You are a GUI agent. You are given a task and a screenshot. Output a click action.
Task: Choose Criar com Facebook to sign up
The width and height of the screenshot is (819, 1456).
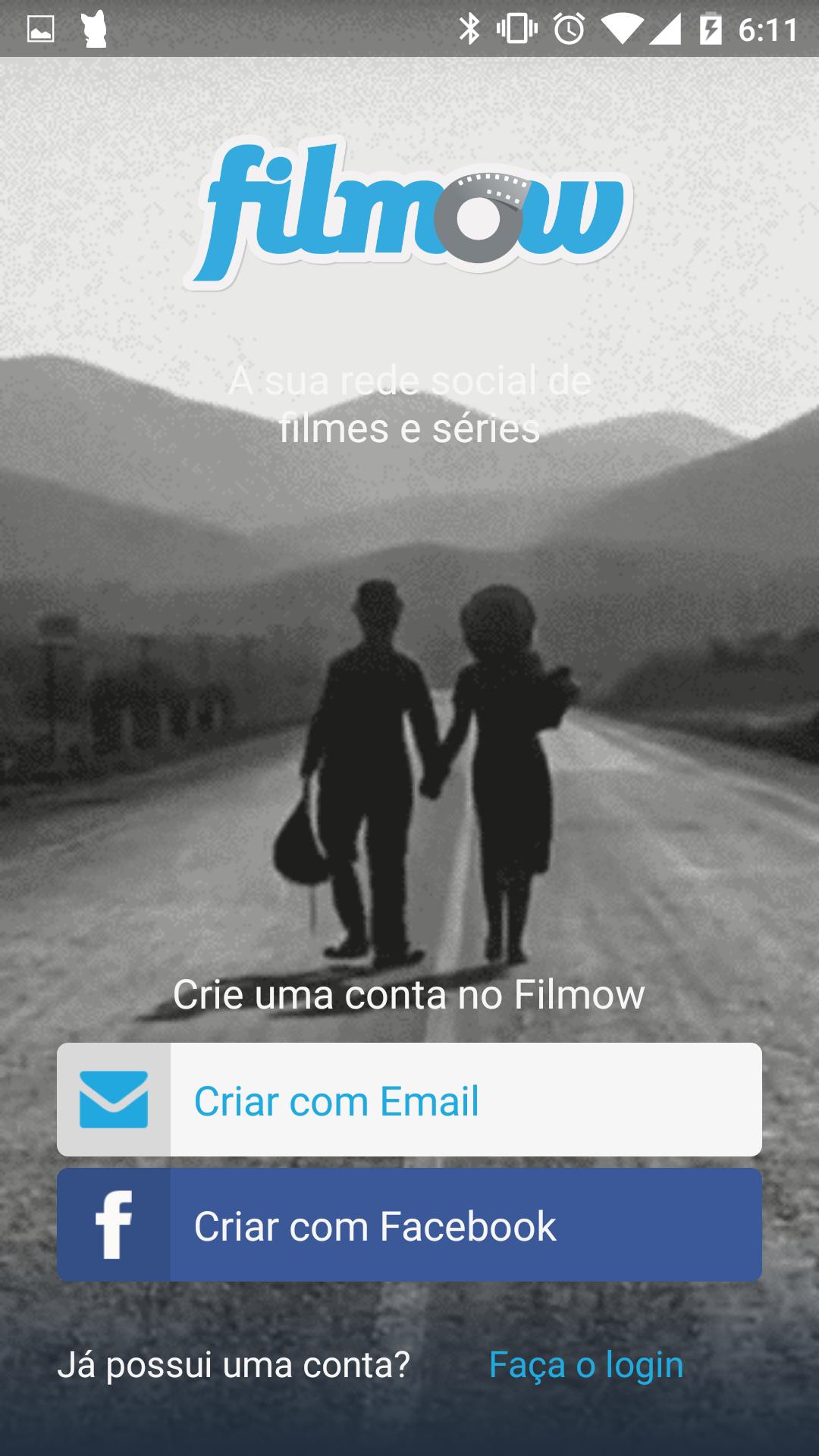[409, 1225]
